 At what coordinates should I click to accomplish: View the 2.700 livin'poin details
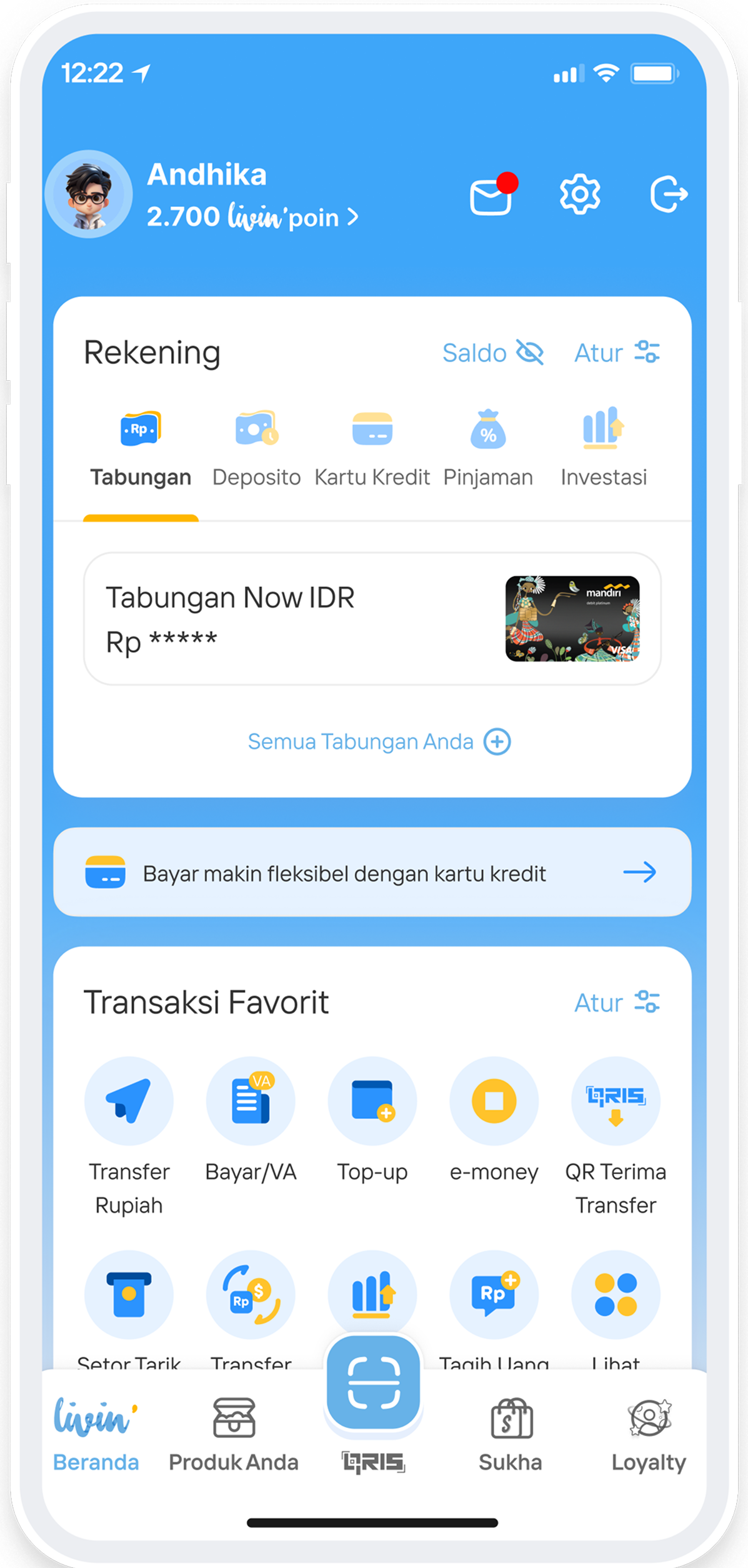(x=252, y=217)
